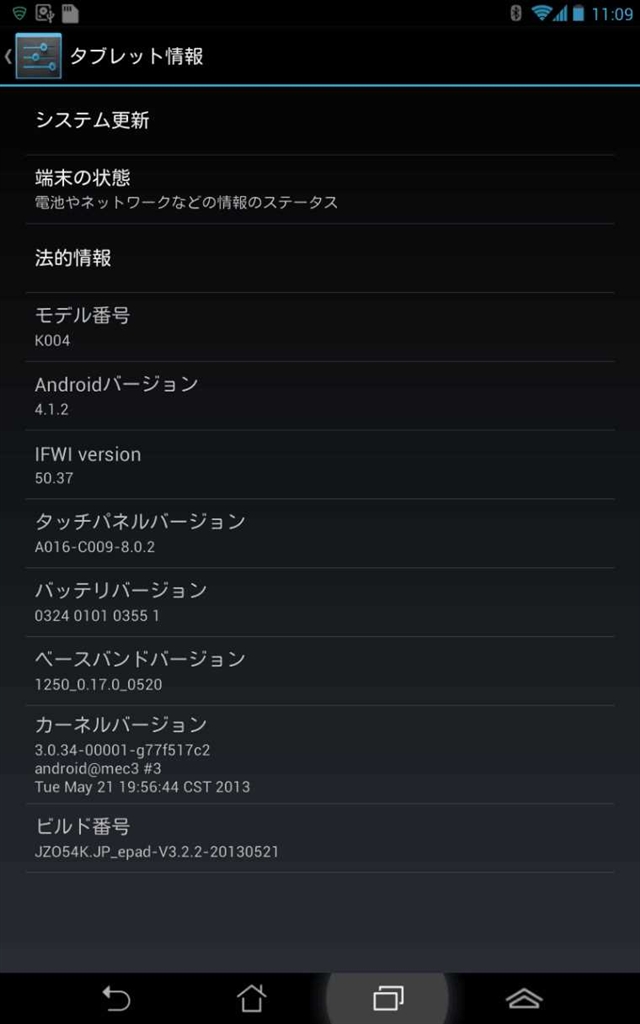
Task: Go to the home screen
Action: pyautogui.click(x=251, y=997)
